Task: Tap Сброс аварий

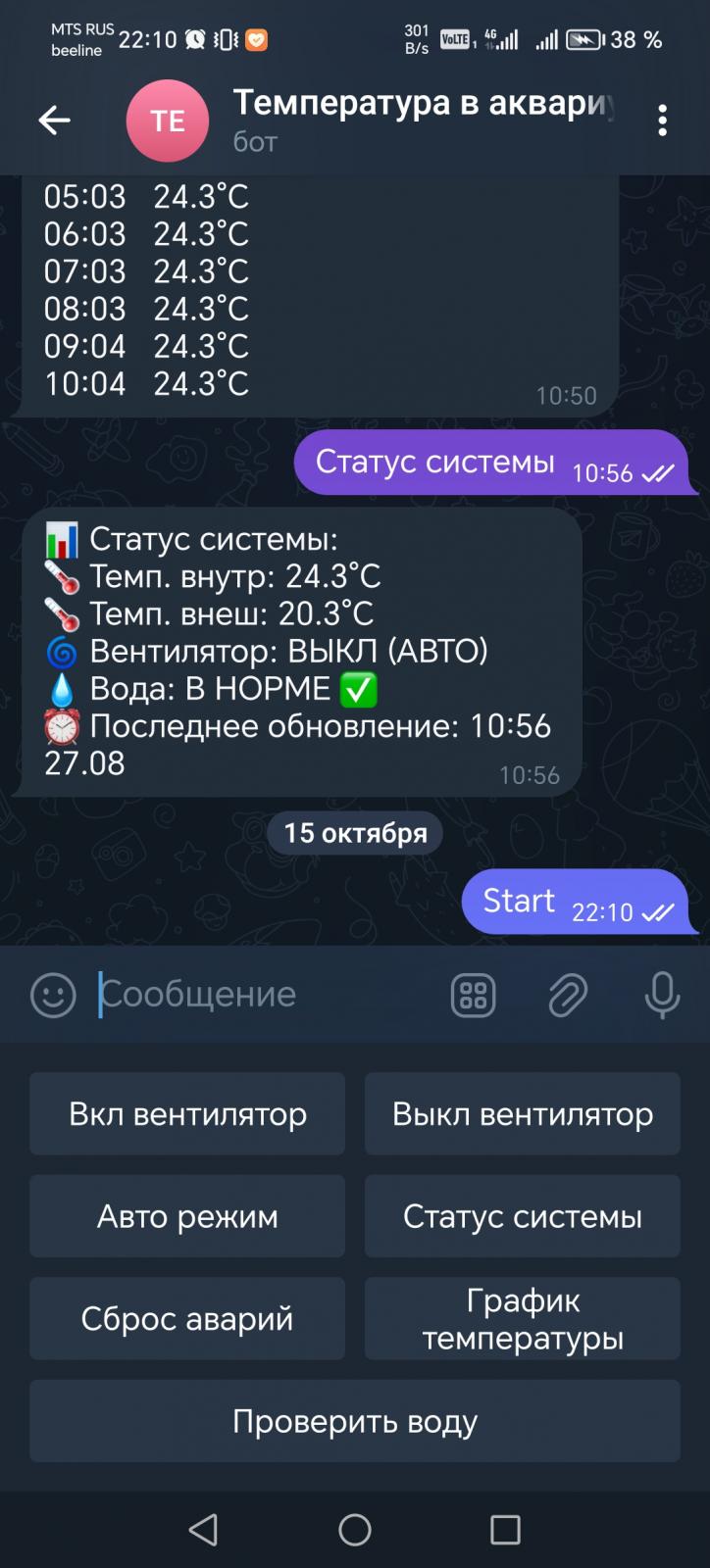Action: pos(187,1318)
